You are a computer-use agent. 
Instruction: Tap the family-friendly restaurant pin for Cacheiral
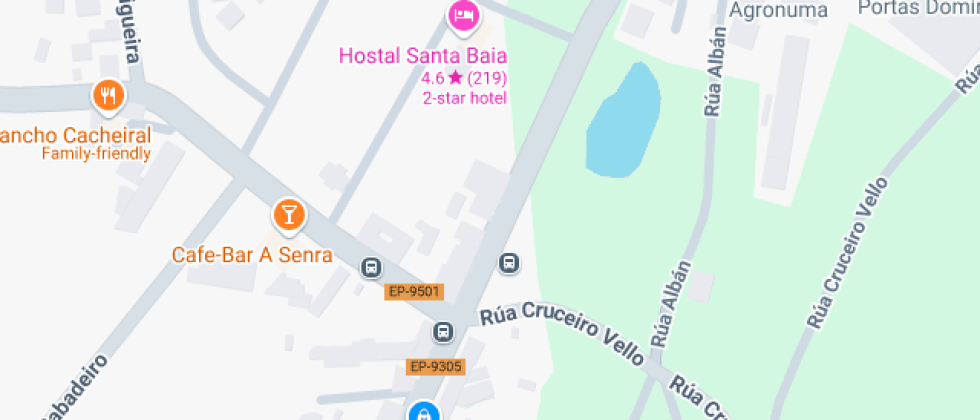(108, 96)
